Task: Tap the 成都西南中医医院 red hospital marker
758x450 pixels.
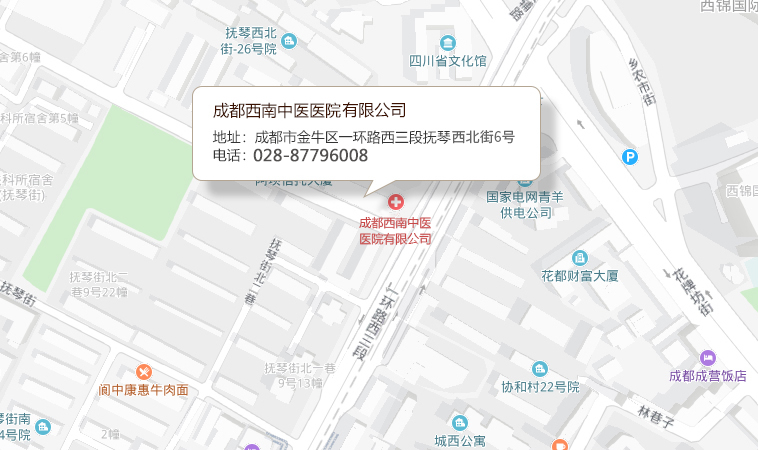Action: pyautogui.click(x=396, y=202)
